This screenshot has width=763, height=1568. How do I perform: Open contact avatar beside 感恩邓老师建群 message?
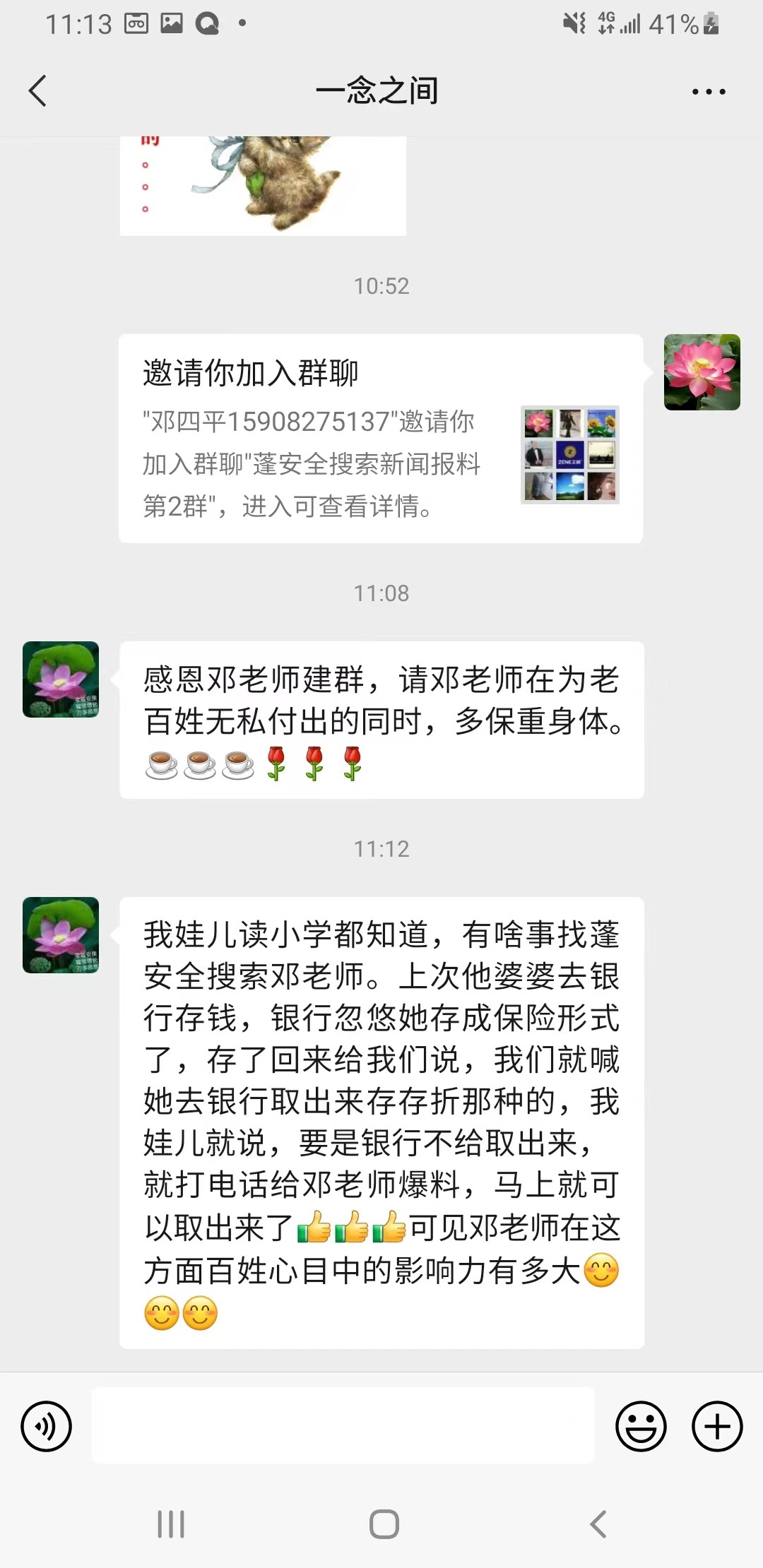[x=61, y=679]
